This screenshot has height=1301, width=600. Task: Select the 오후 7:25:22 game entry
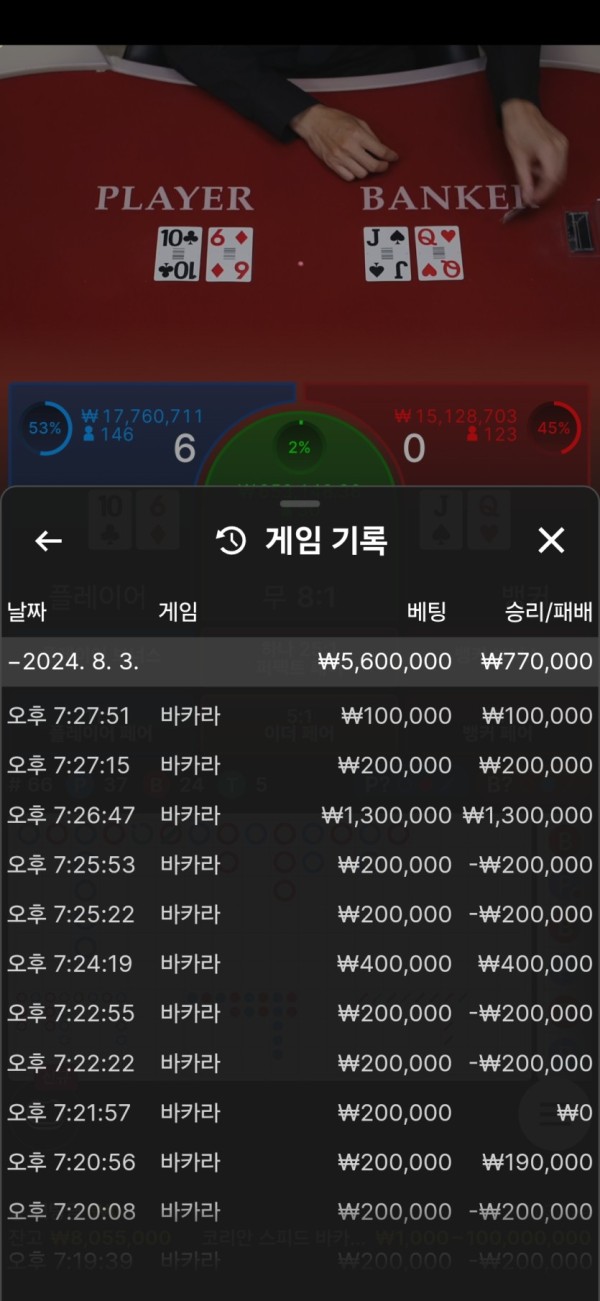300,914
